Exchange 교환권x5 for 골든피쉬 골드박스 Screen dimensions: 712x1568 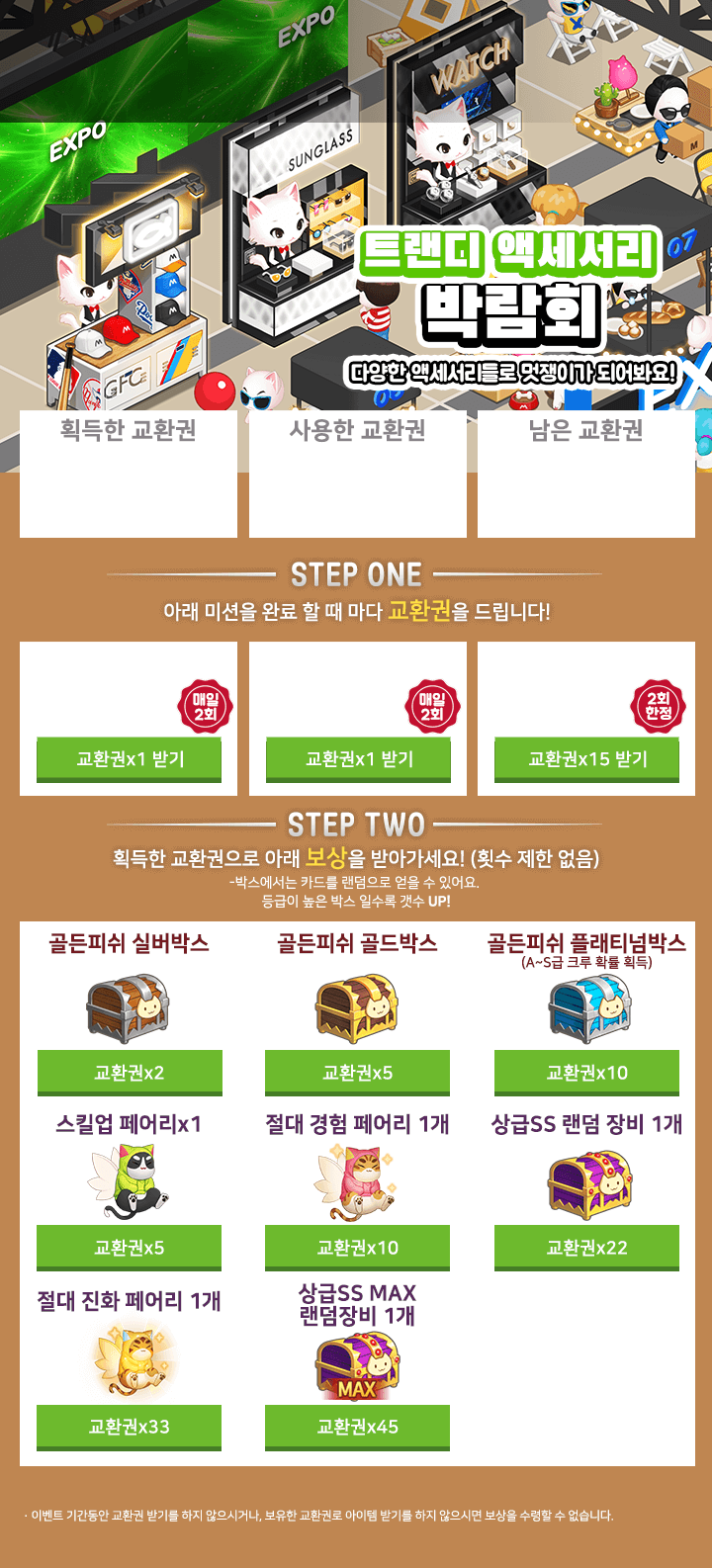point(358,1073)
